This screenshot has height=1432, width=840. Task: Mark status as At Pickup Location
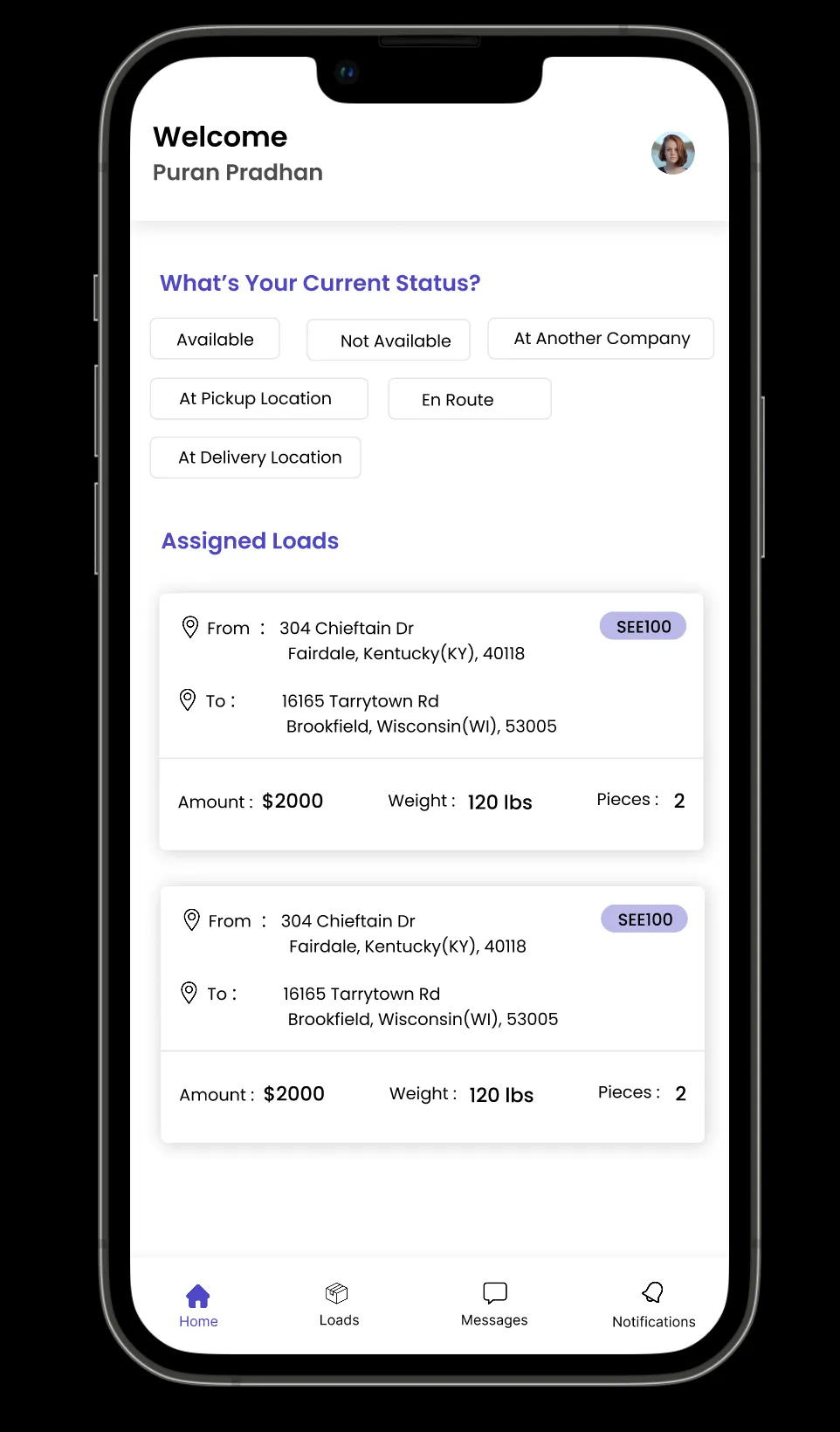pos(258,399)
